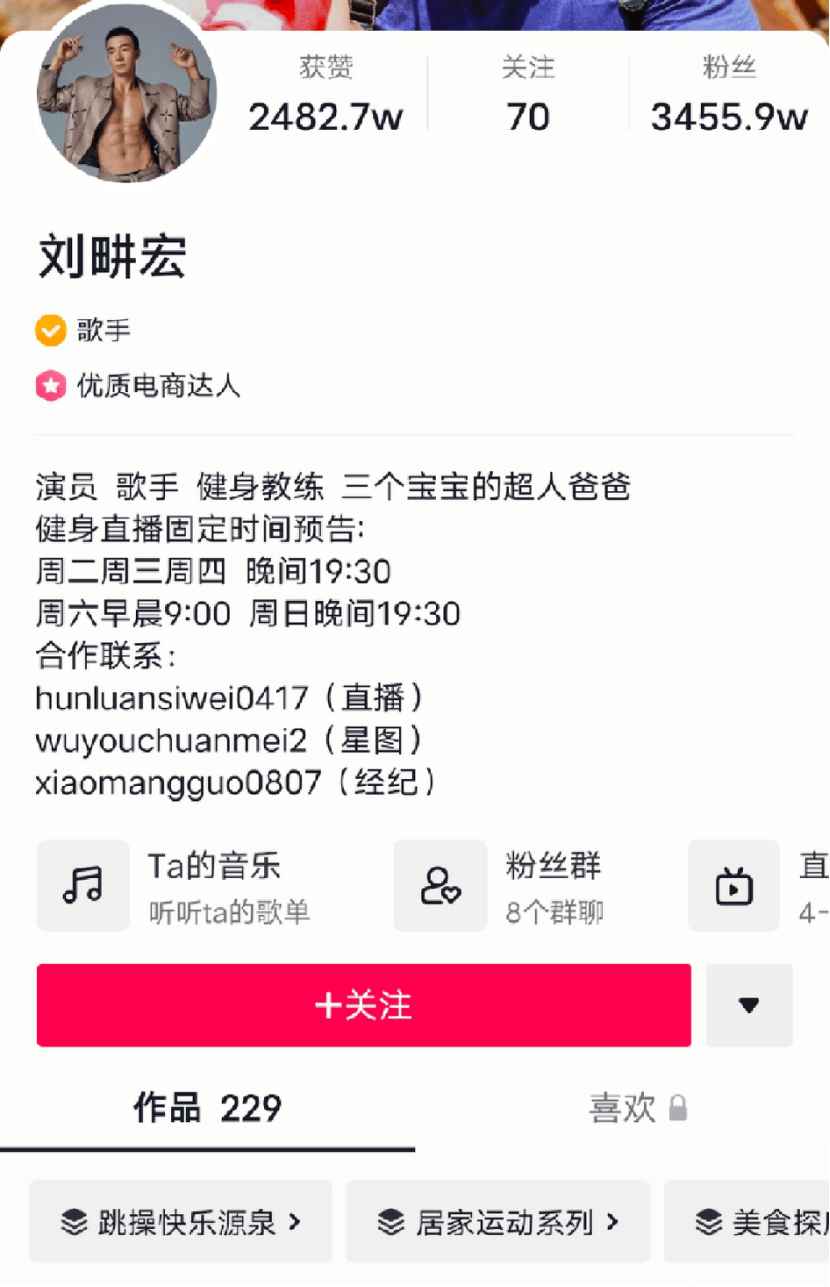This screenshot has height=1287, width=830.
Task: Open the 居家运动系列 collection
Action: click(498, 1222)
